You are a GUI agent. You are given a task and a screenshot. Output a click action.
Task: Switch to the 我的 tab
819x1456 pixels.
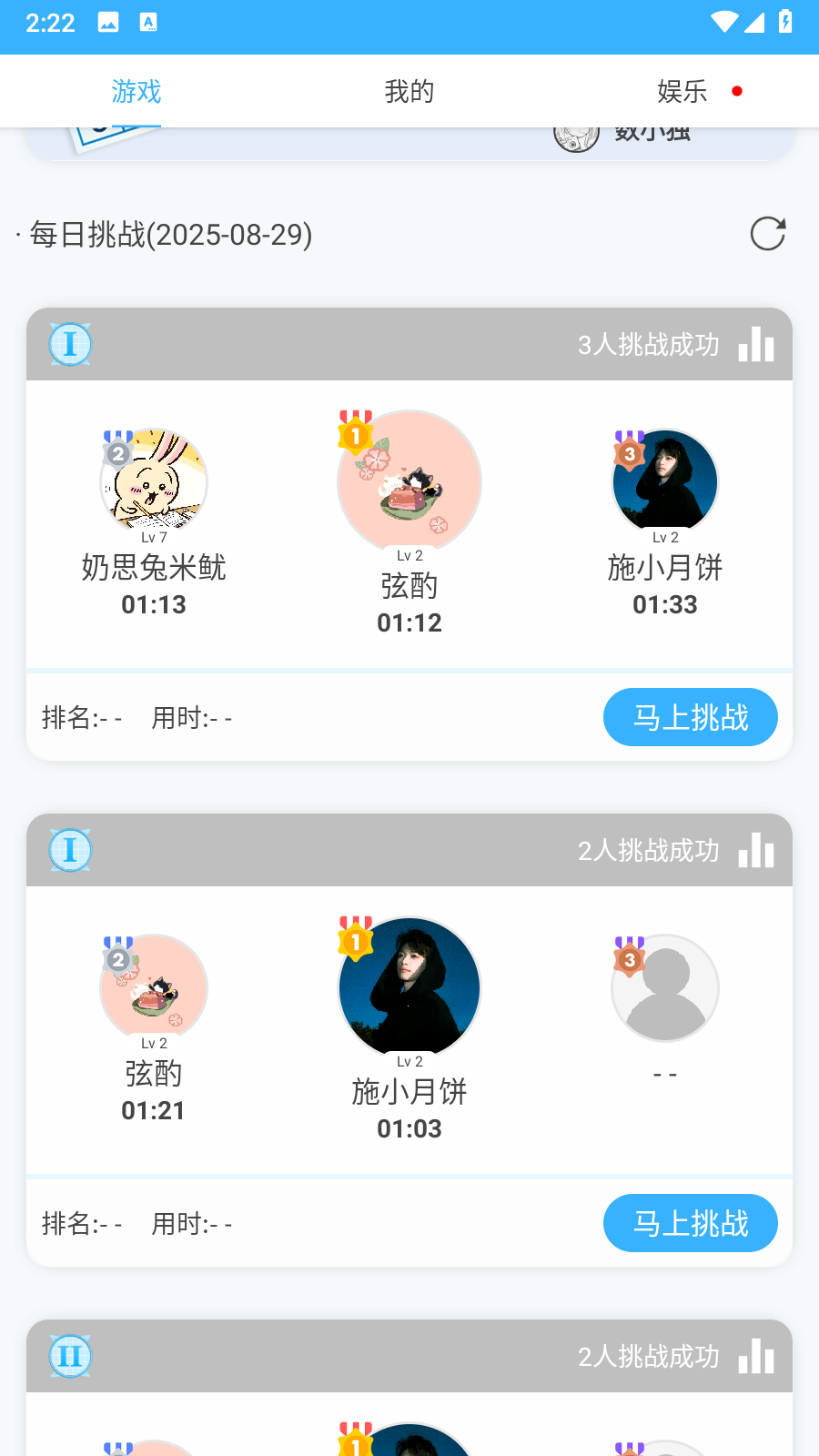pyautogui.click(x=409, y=91)
